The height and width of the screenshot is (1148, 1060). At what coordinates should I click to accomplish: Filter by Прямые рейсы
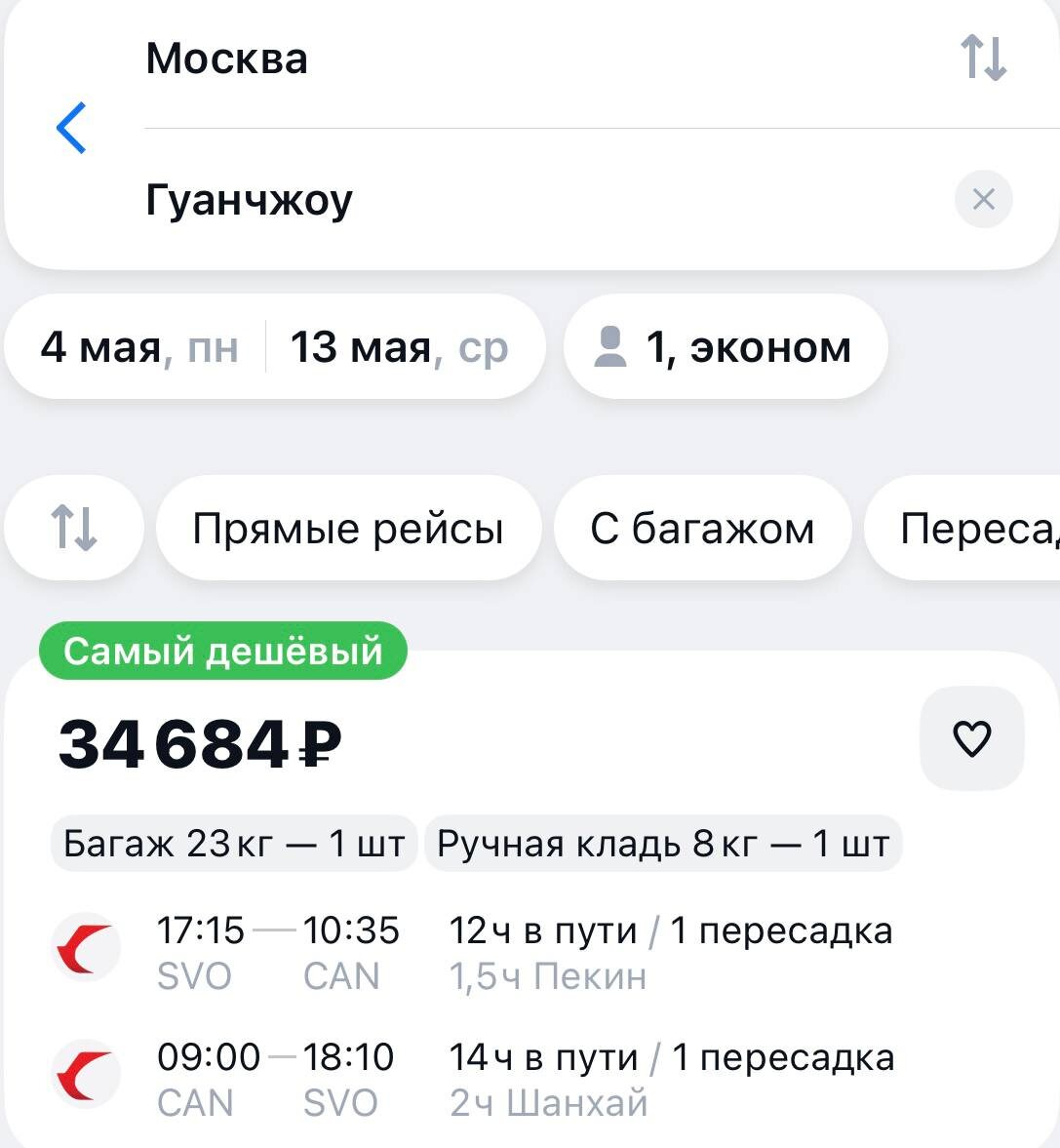coord(348,528)
